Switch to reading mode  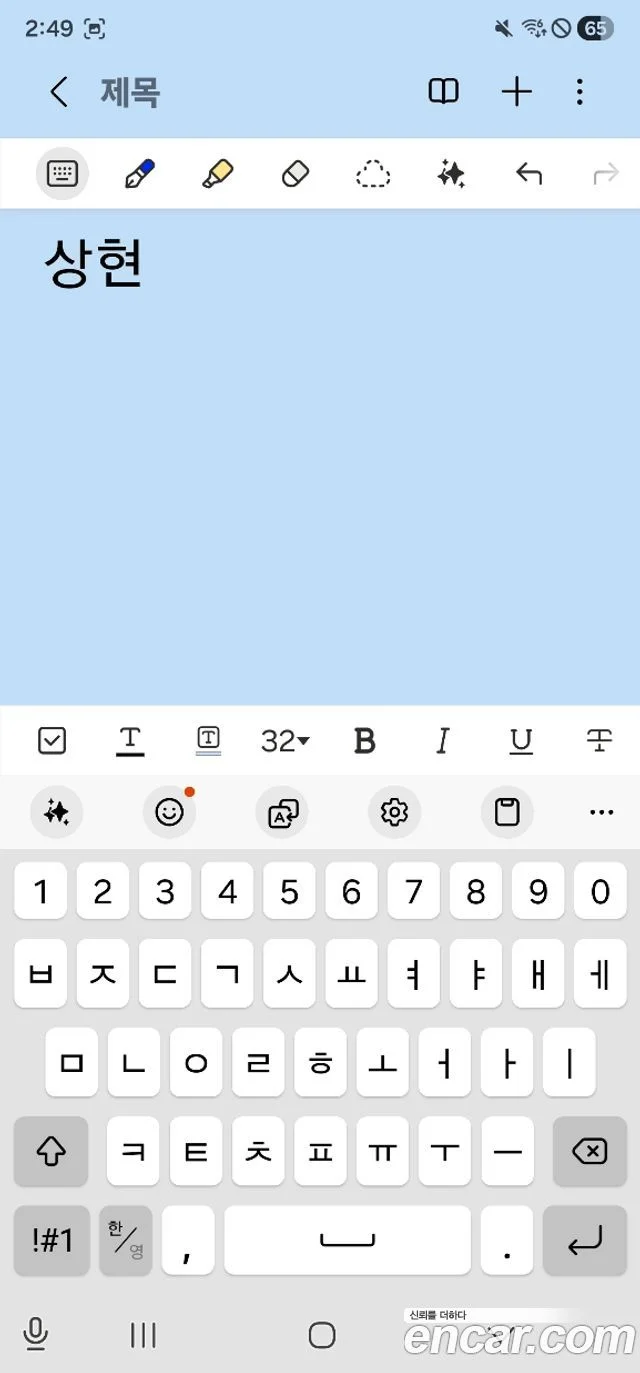tap(443, 92)
